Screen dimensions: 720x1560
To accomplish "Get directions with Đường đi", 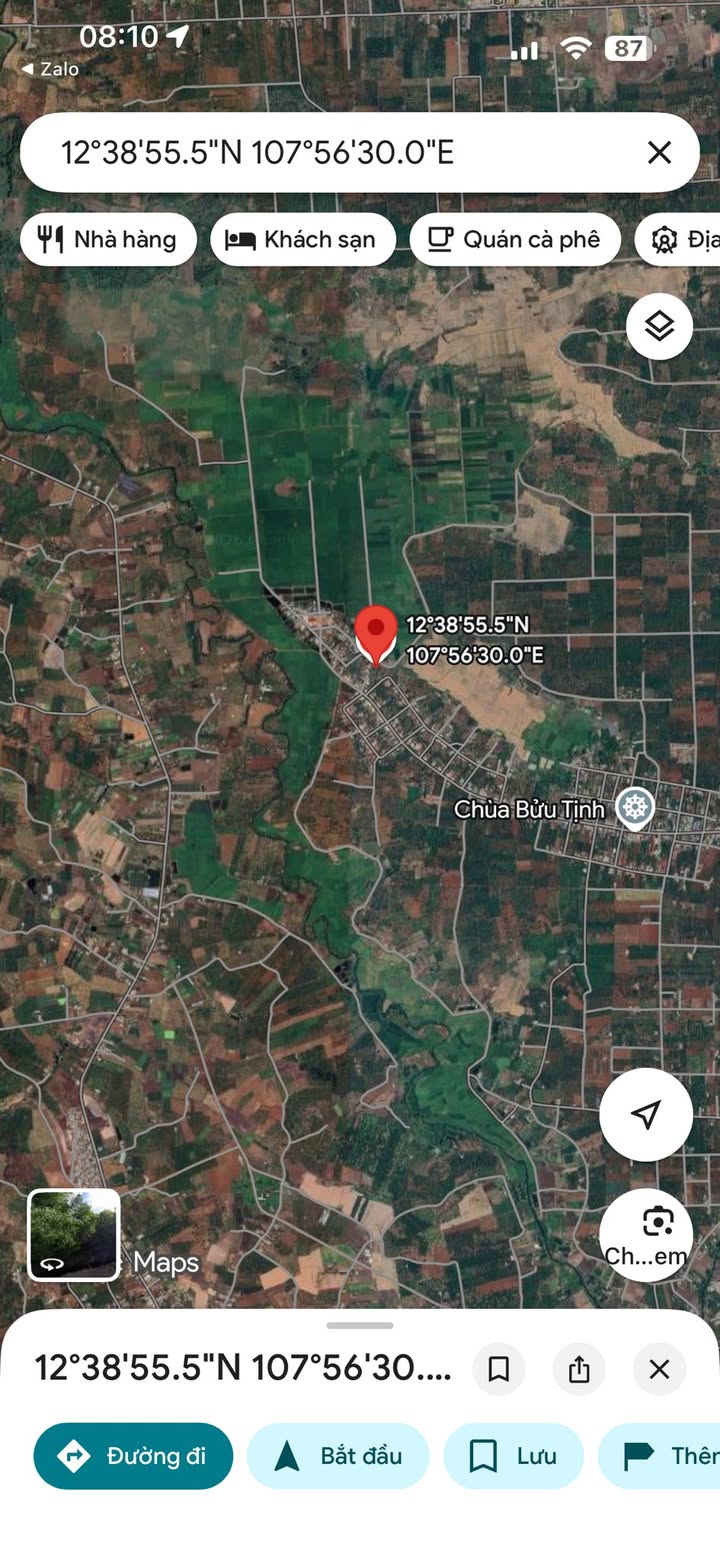I will pos(133,1456).
